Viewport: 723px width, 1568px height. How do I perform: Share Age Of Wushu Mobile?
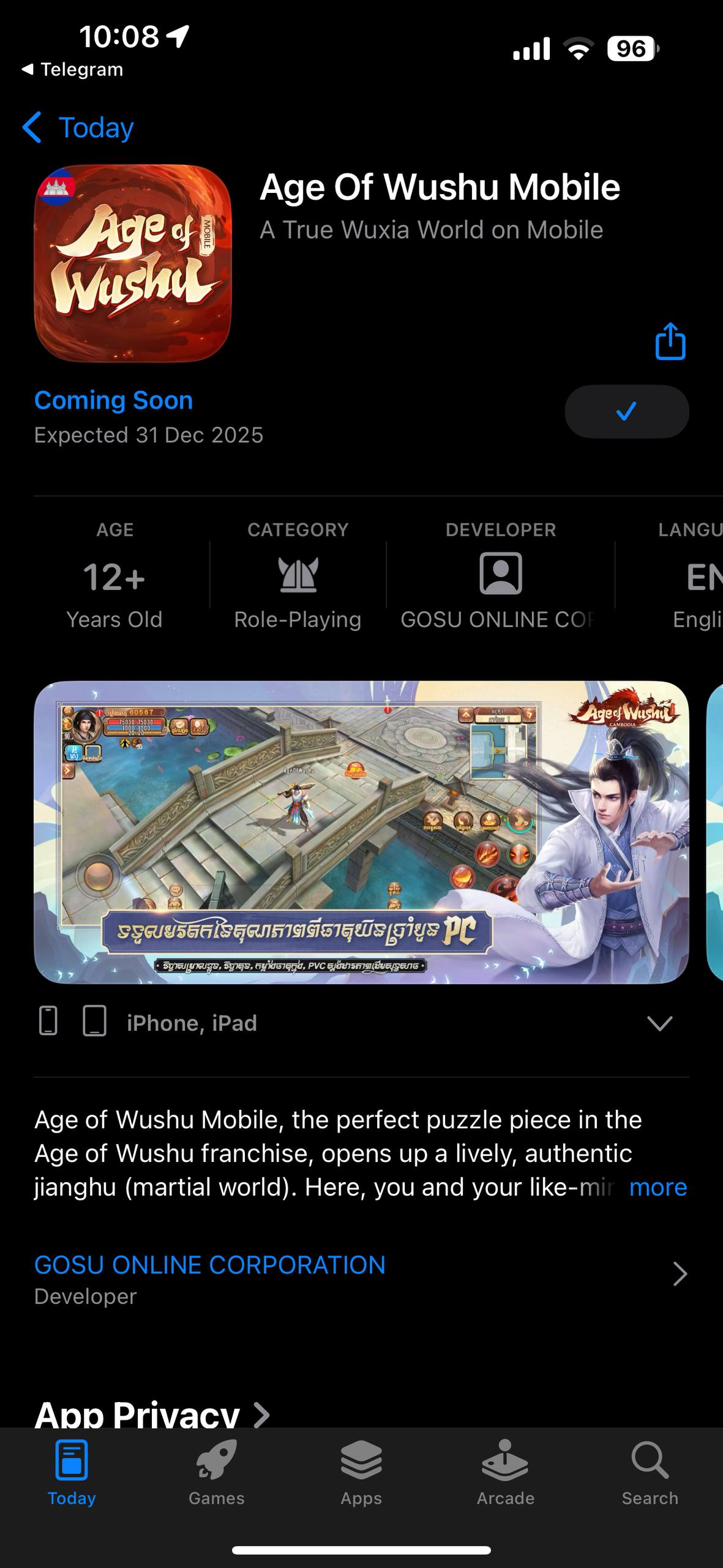coord(670,341)
